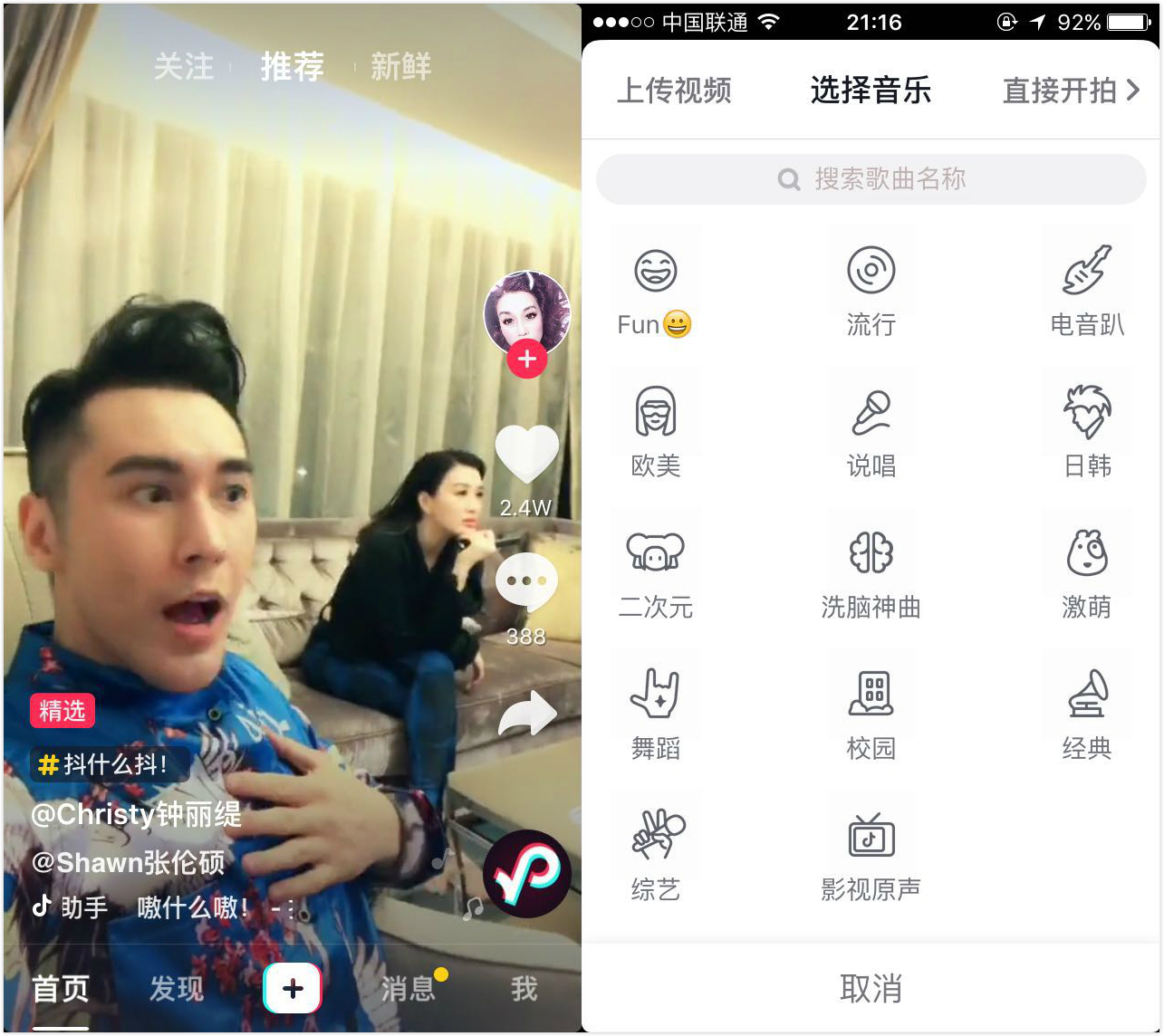Viewport: 1164px width, 1036px height.
Task: Open the 消息 tab
Action: [x=409, y=988]
